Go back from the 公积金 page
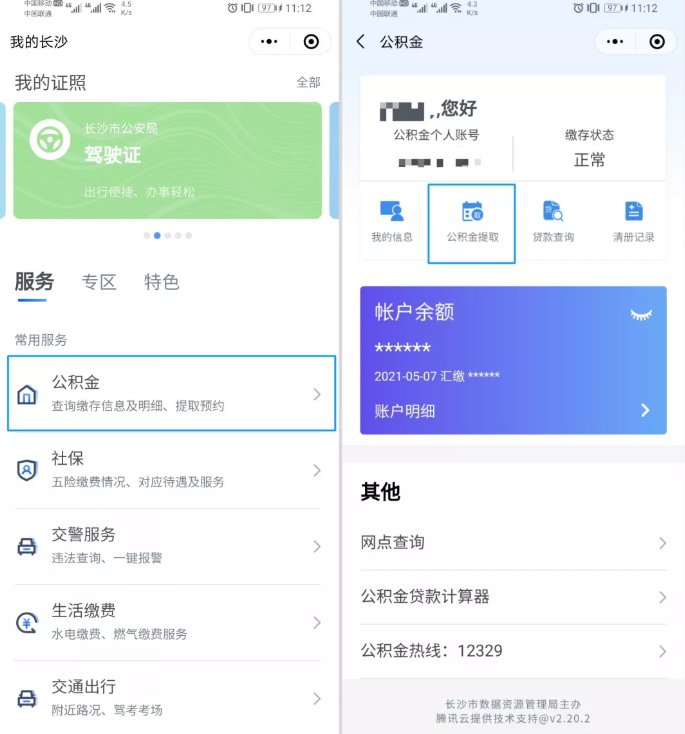 tap(361, 42)
